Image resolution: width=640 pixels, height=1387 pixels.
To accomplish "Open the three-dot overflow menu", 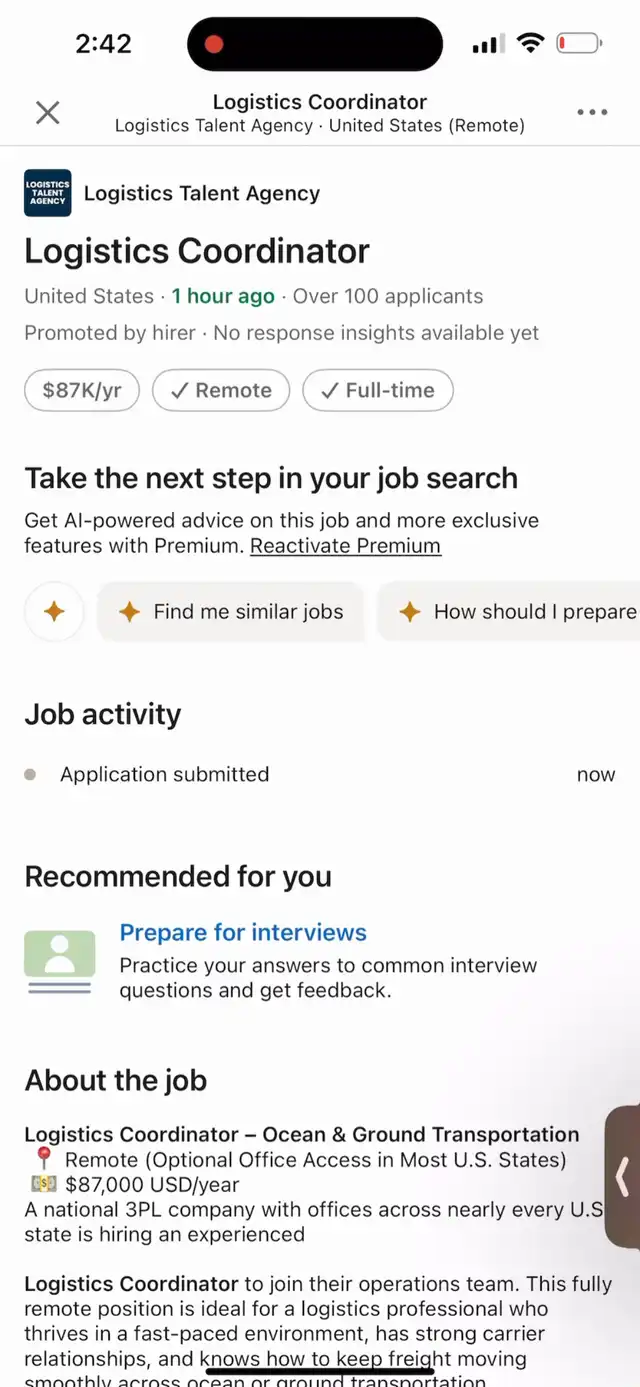I will pos(592,113).
